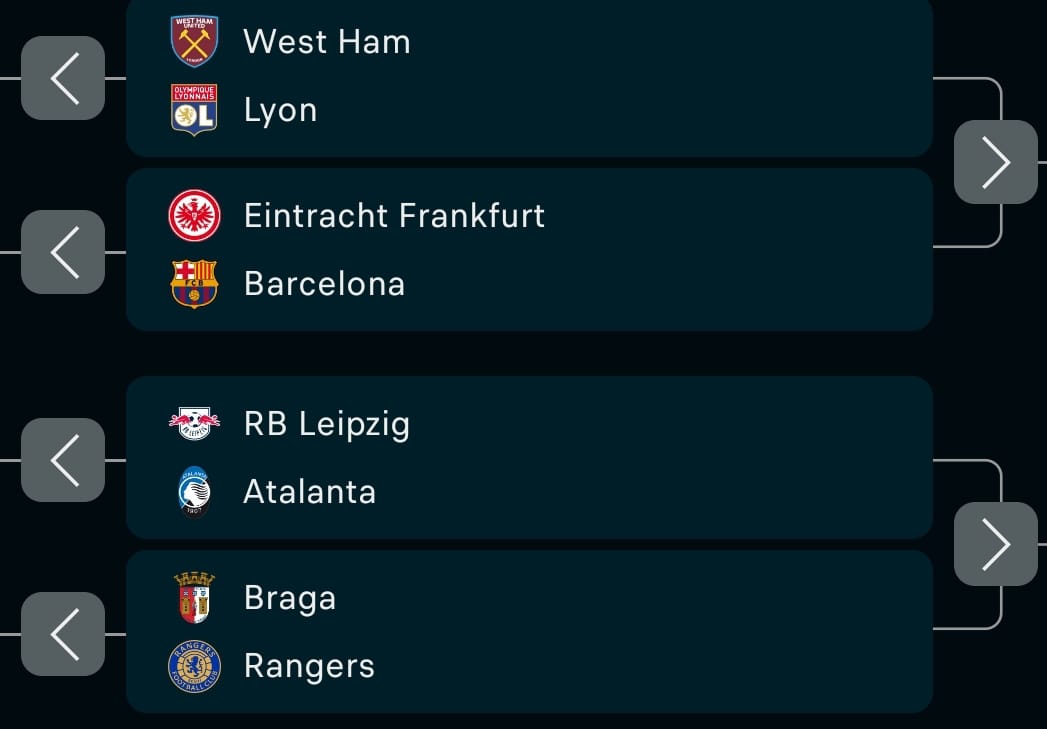This screenshot has width=1047, height=729.
Task: Open the Braga vs Rangers match card
Action: coord(529,631)
